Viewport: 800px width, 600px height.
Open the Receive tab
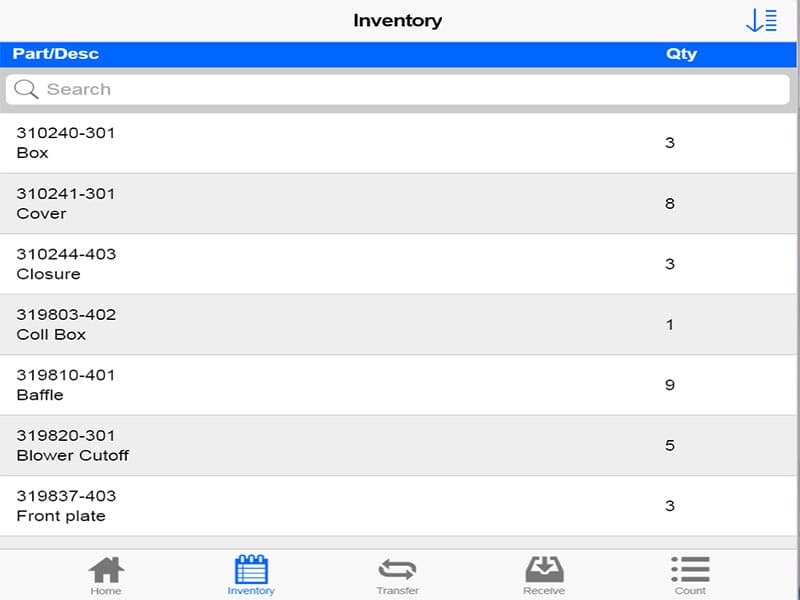[x=544, y=576]
